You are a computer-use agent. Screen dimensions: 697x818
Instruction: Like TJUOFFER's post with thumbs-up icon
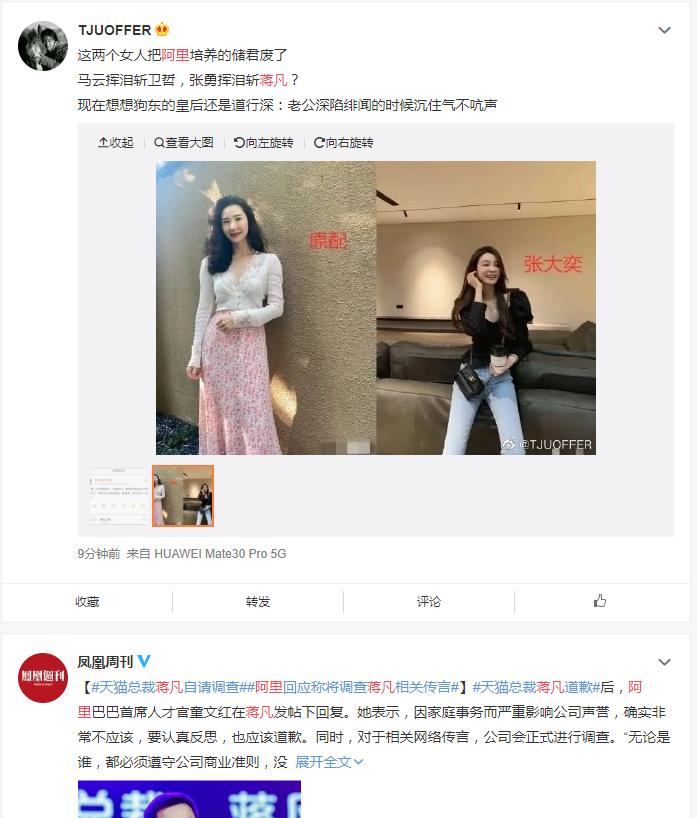tap(600, 601)
